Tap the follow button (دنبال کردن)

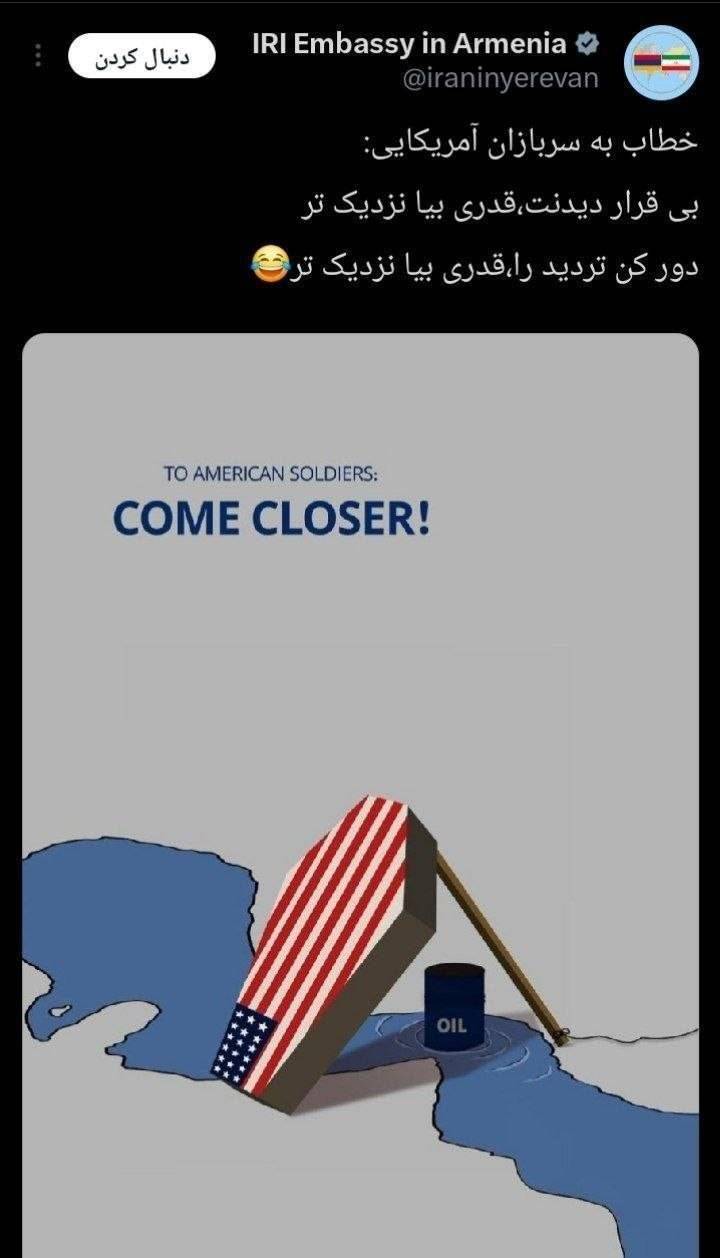pyautogui.click(x=142, y=57)
